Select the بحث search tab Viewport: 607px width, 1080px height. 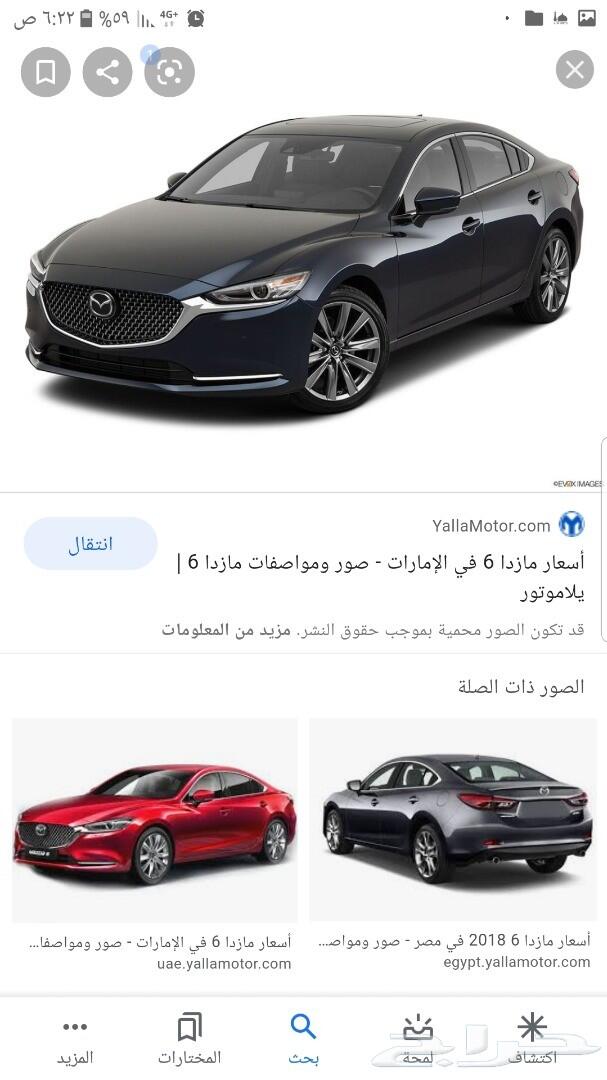point(303,1039)
